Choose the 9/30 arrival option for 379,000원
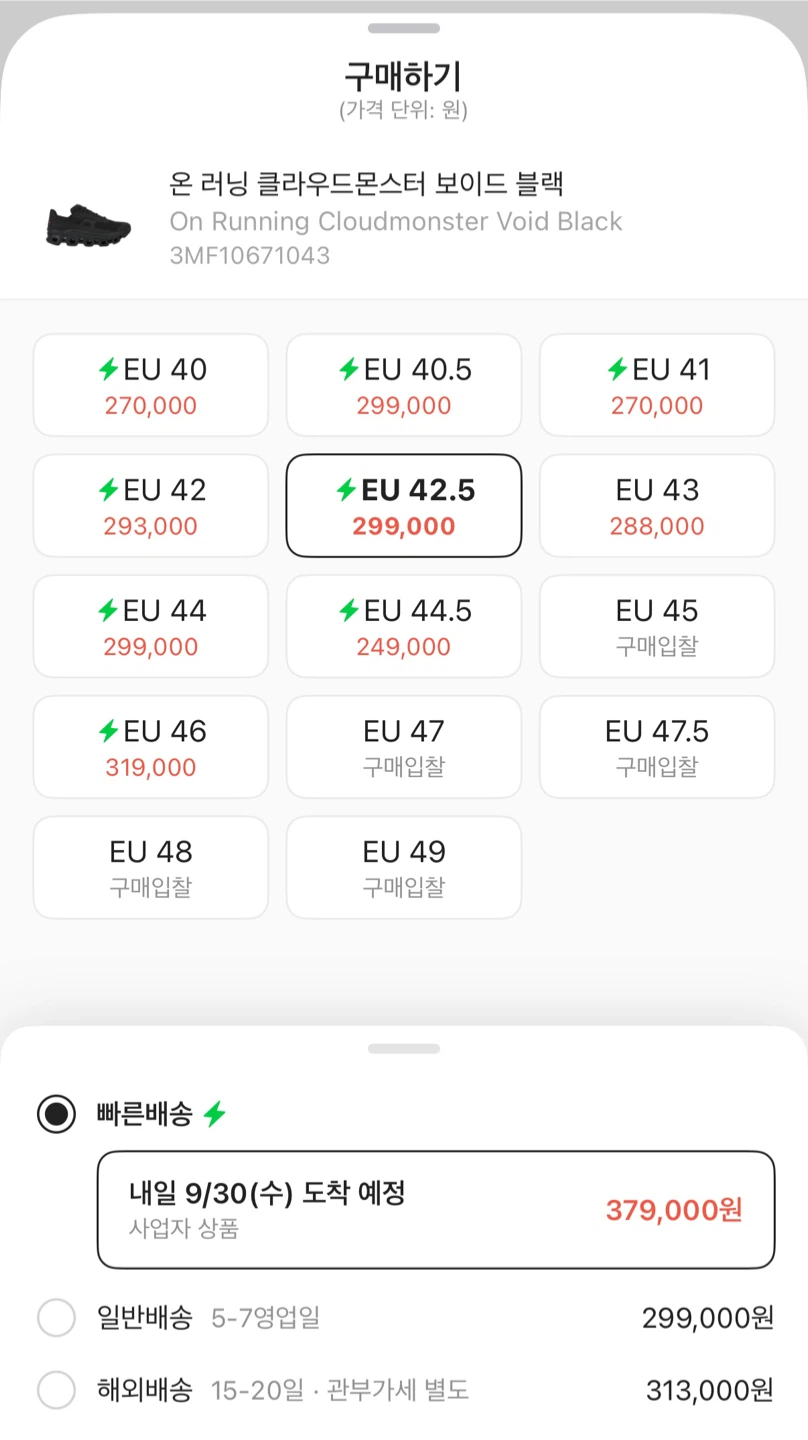This screenshot has height=1440, width=808. 436,1210
